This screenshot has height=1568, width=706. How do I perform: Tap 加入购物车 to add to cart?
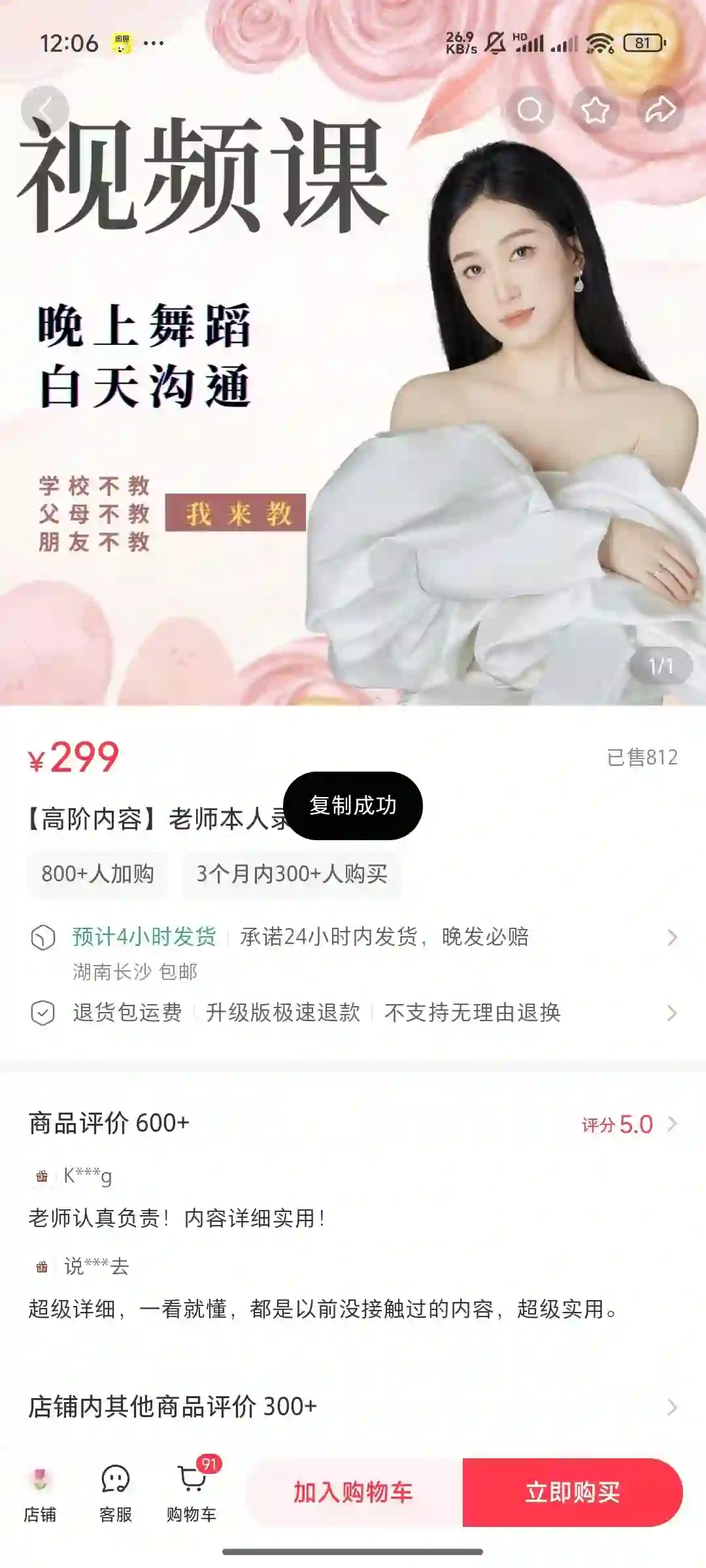(354, 1492)
